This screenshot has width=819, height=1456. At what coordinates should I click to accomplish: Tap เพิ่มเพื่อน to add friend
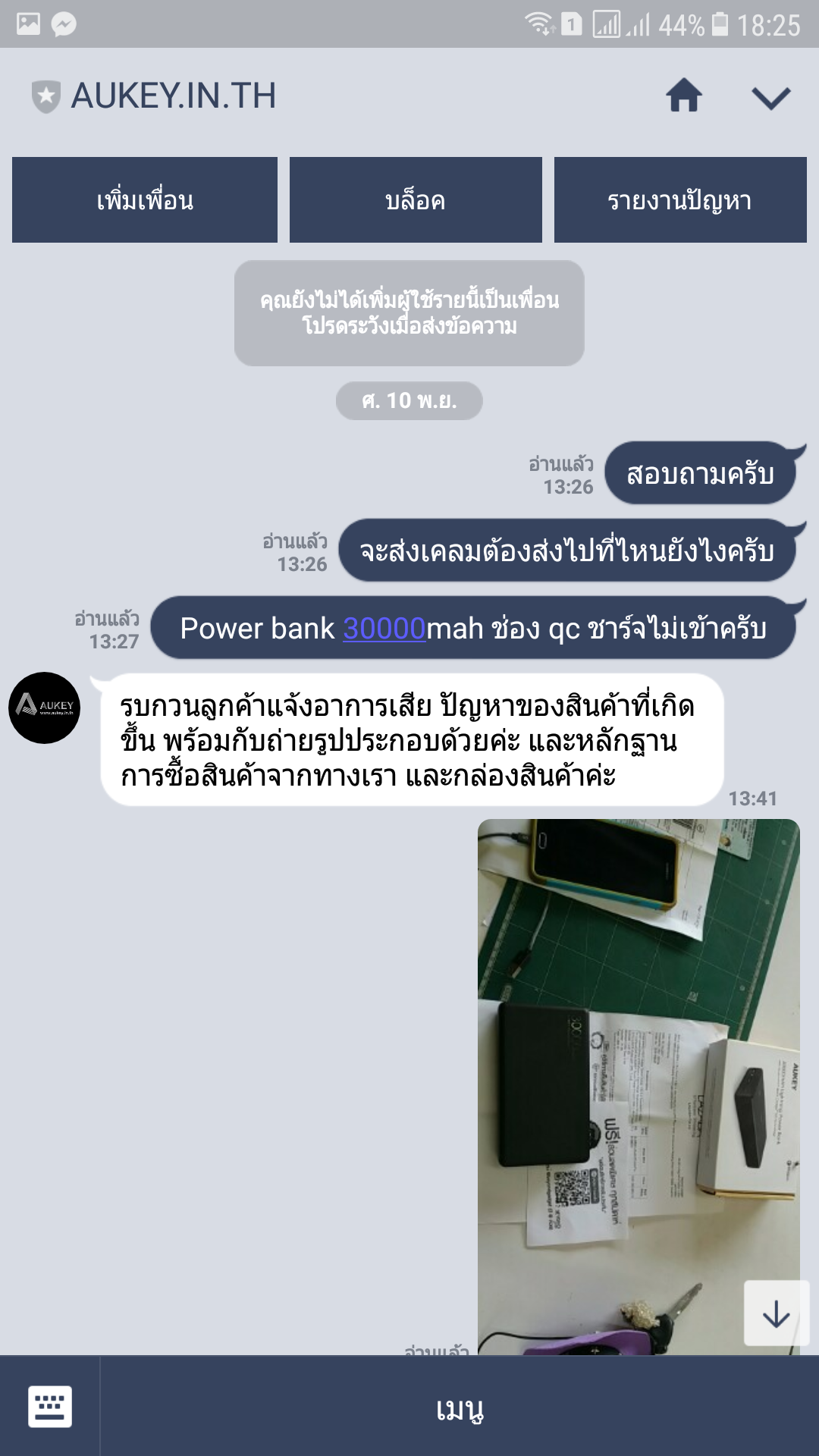(x=145, y=200)
